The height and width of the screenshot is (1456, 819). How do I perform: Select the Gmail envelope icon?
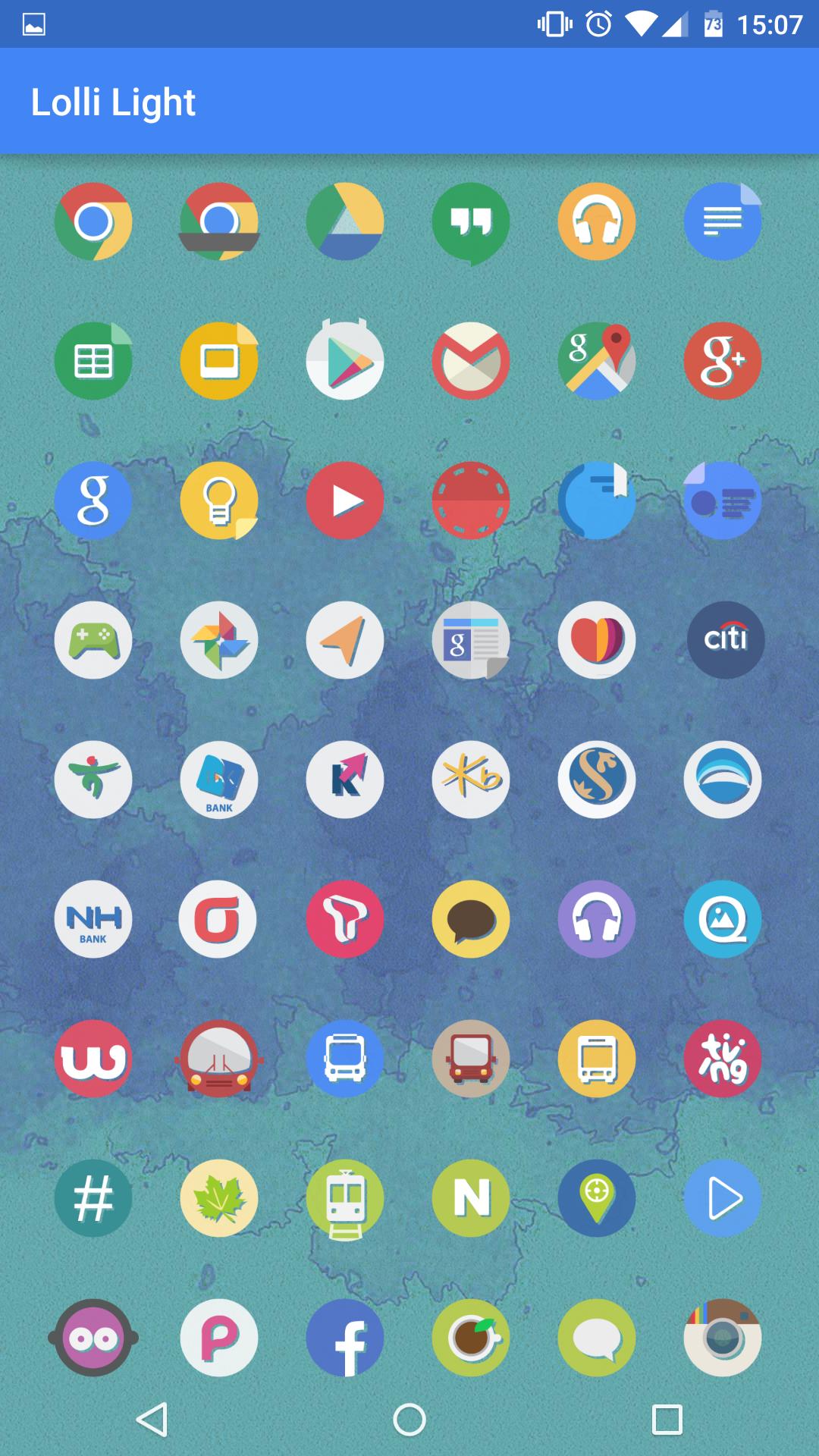tap(471, 361)
